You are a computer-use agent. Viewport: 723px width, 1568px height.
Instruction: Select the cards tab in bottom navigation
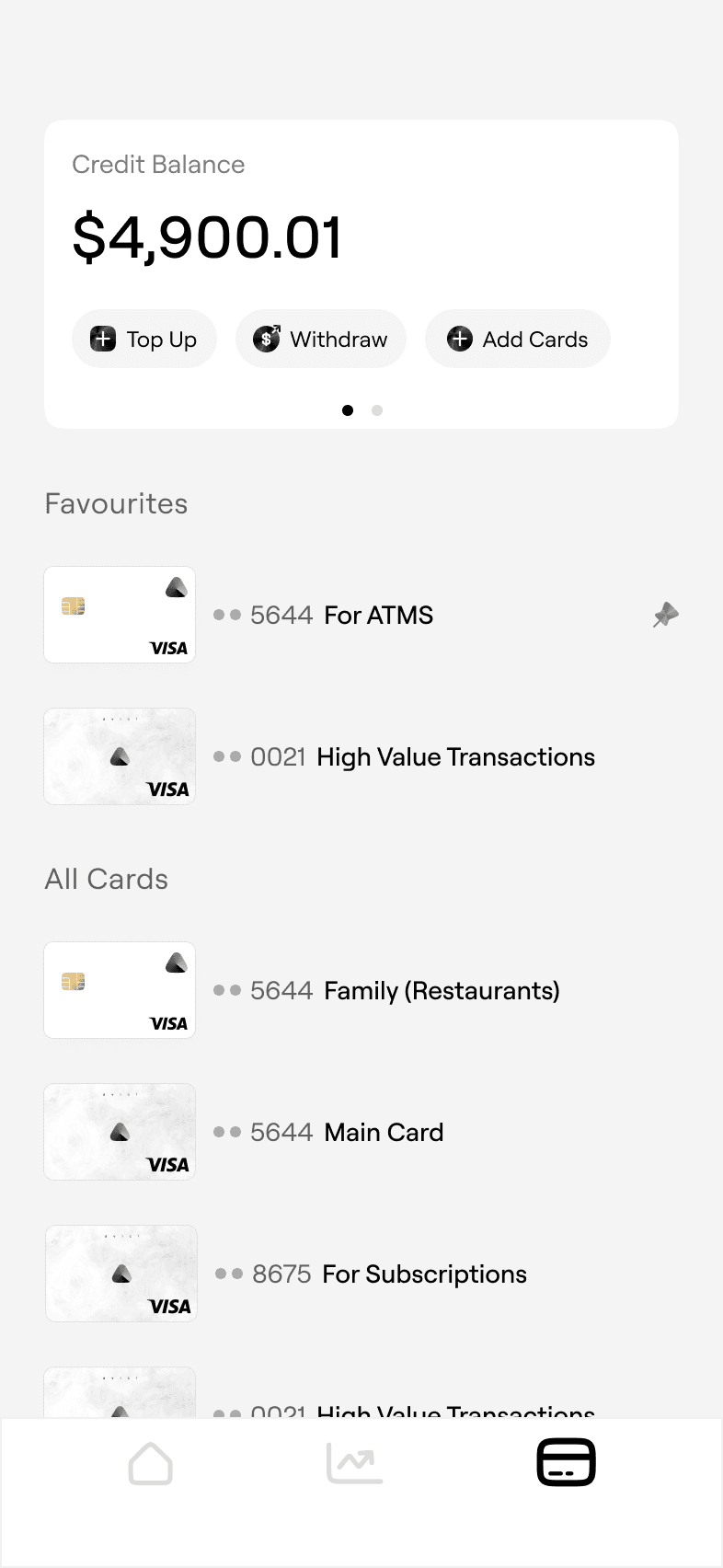pos(566,1463)
